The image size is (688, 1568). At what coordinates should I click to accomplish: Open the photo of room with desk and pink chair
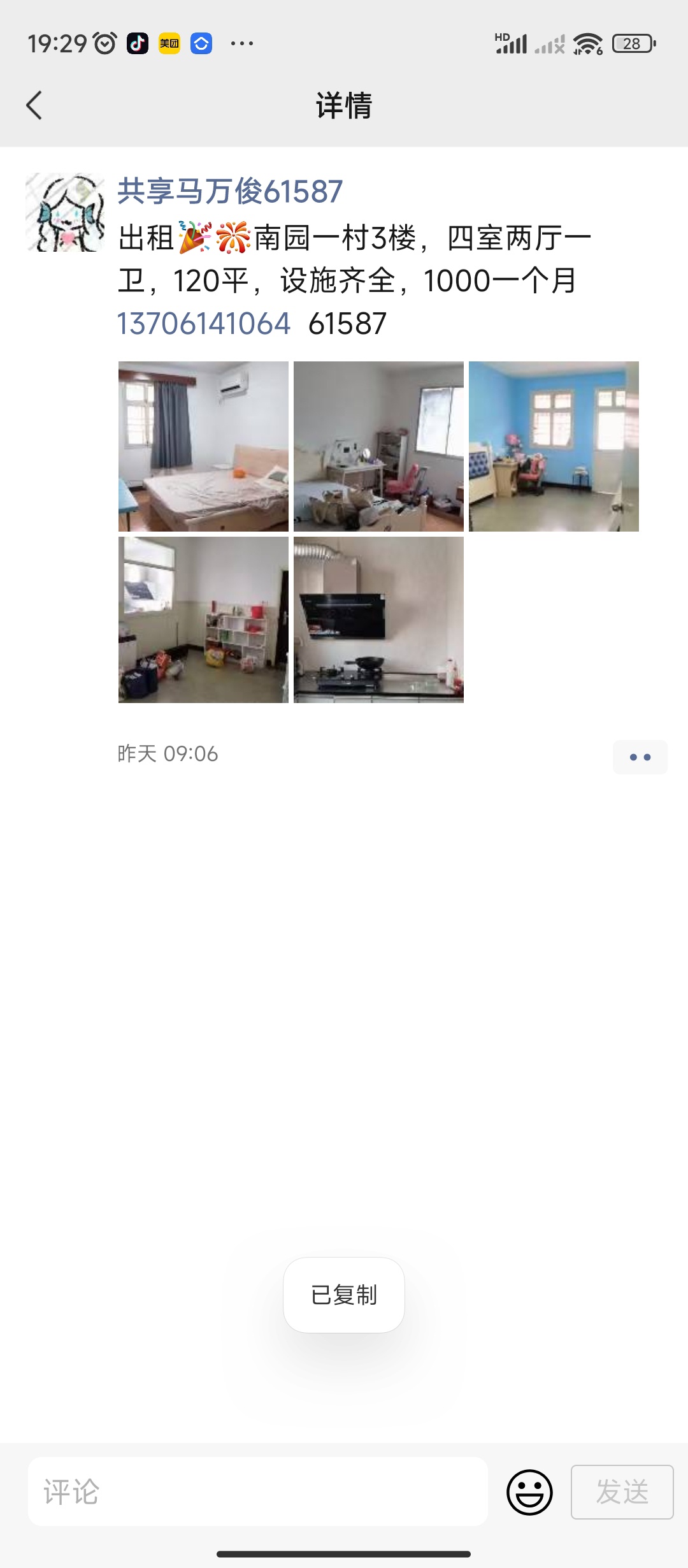pyautogui.click(x=378, y=446)
